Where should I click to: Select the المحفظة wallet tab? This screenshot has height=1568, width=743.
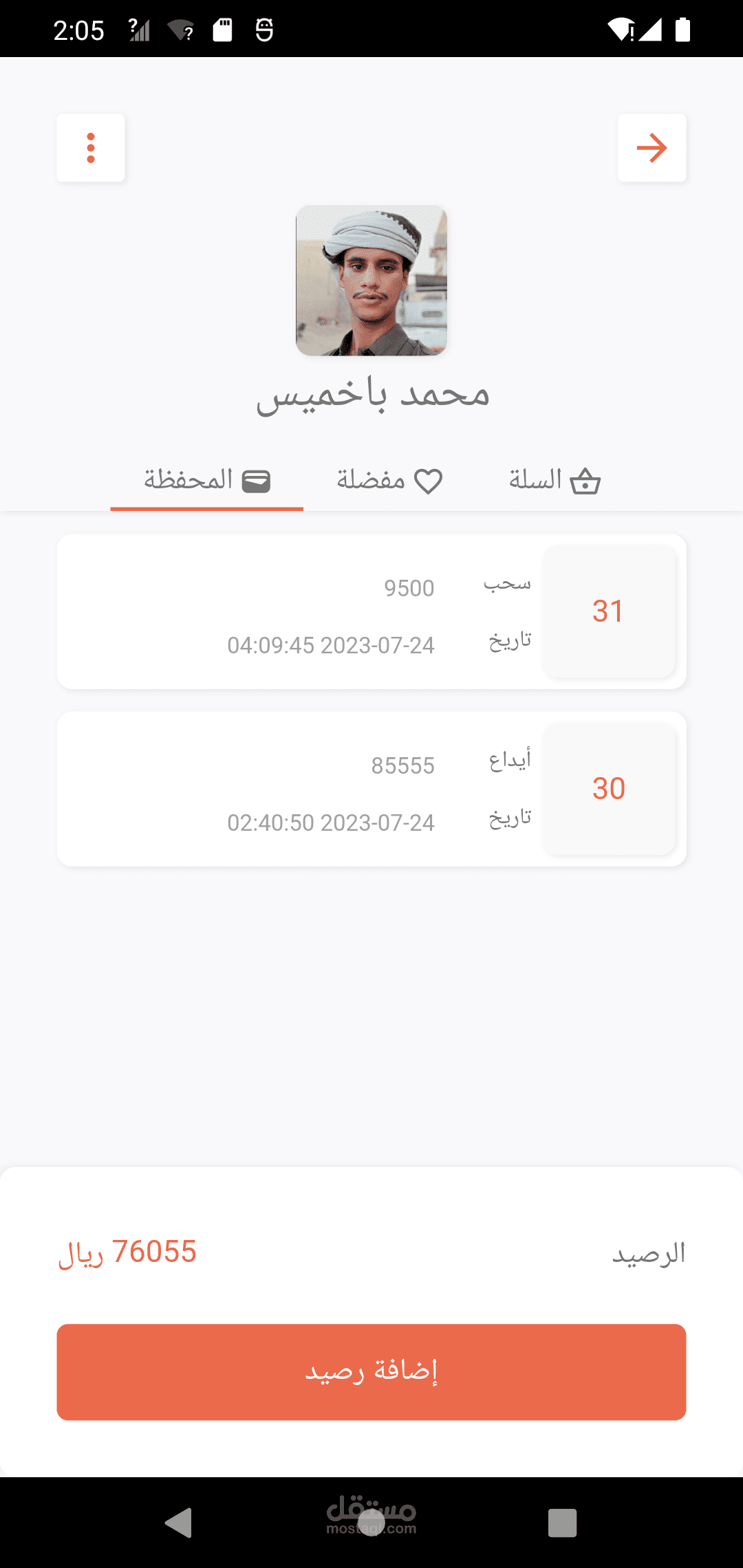coord(207,480)
